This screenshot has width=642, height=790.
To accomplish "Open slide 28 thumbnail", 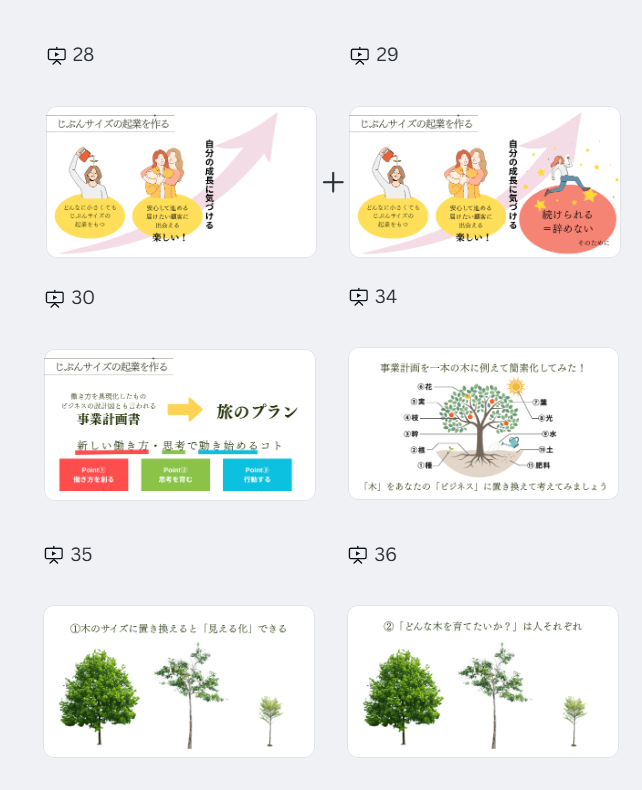I will [181, 182].
